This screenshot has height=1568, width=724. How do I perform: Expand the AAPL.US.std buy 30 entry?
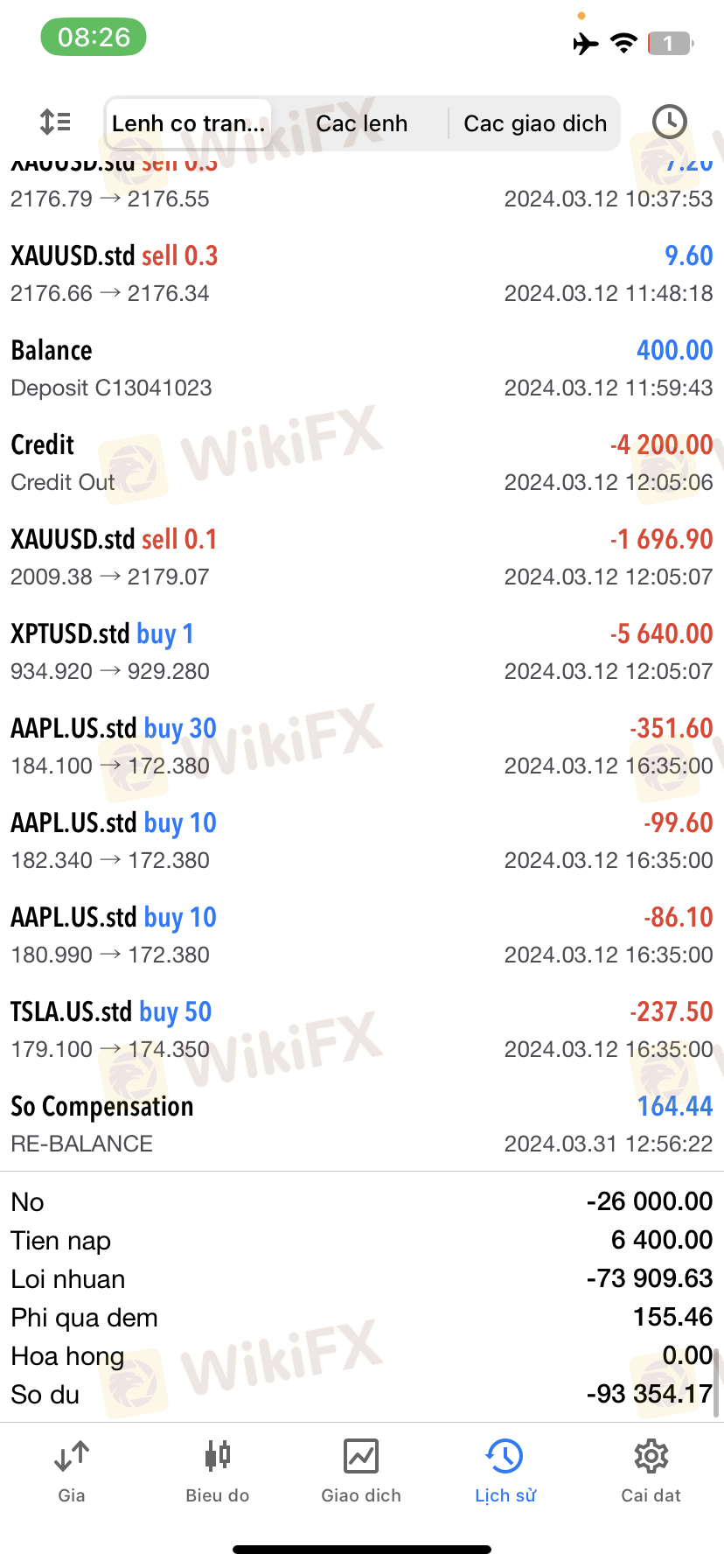[361, 746]
